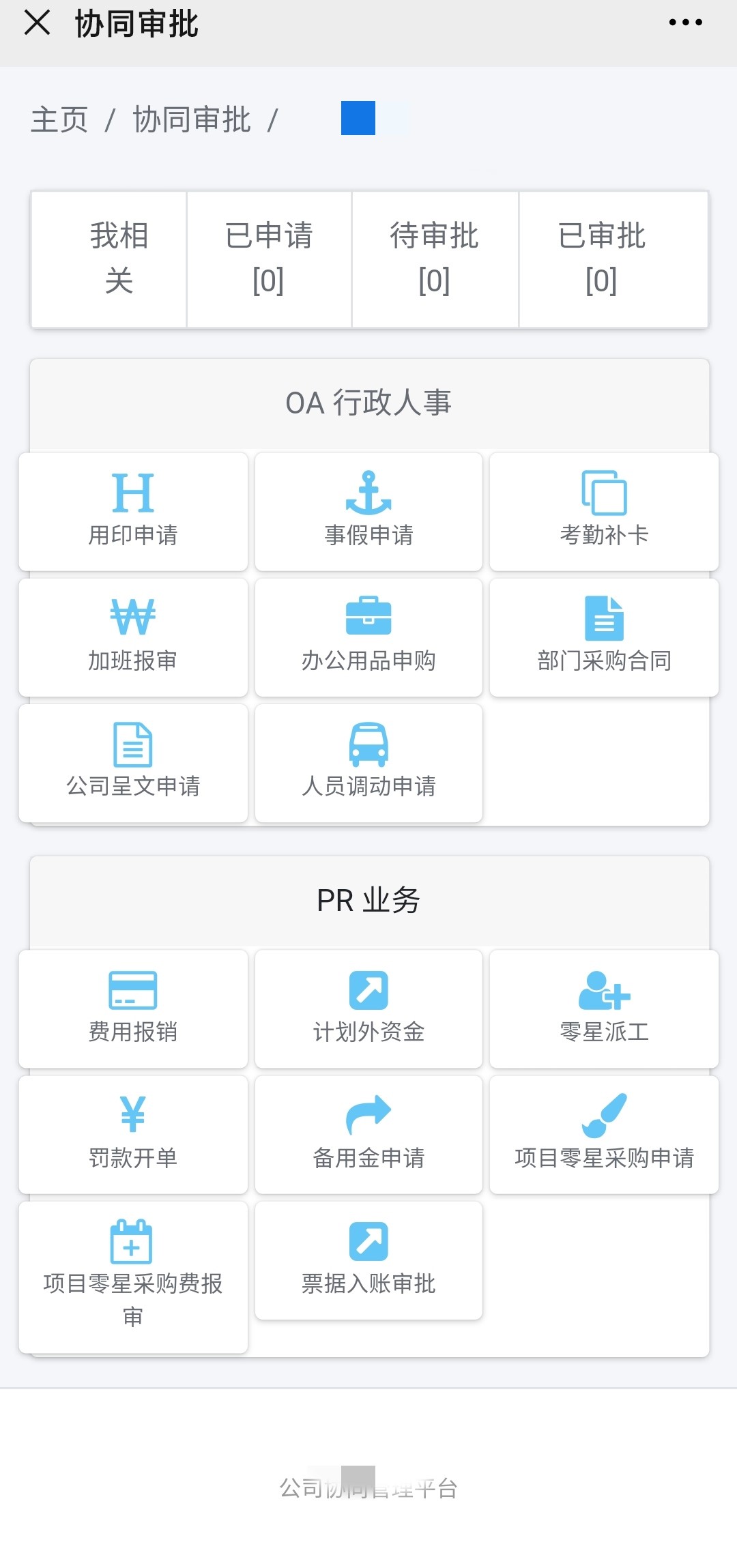Close the 协同审批 page
737x1568 pixels.
coord(37,23)
